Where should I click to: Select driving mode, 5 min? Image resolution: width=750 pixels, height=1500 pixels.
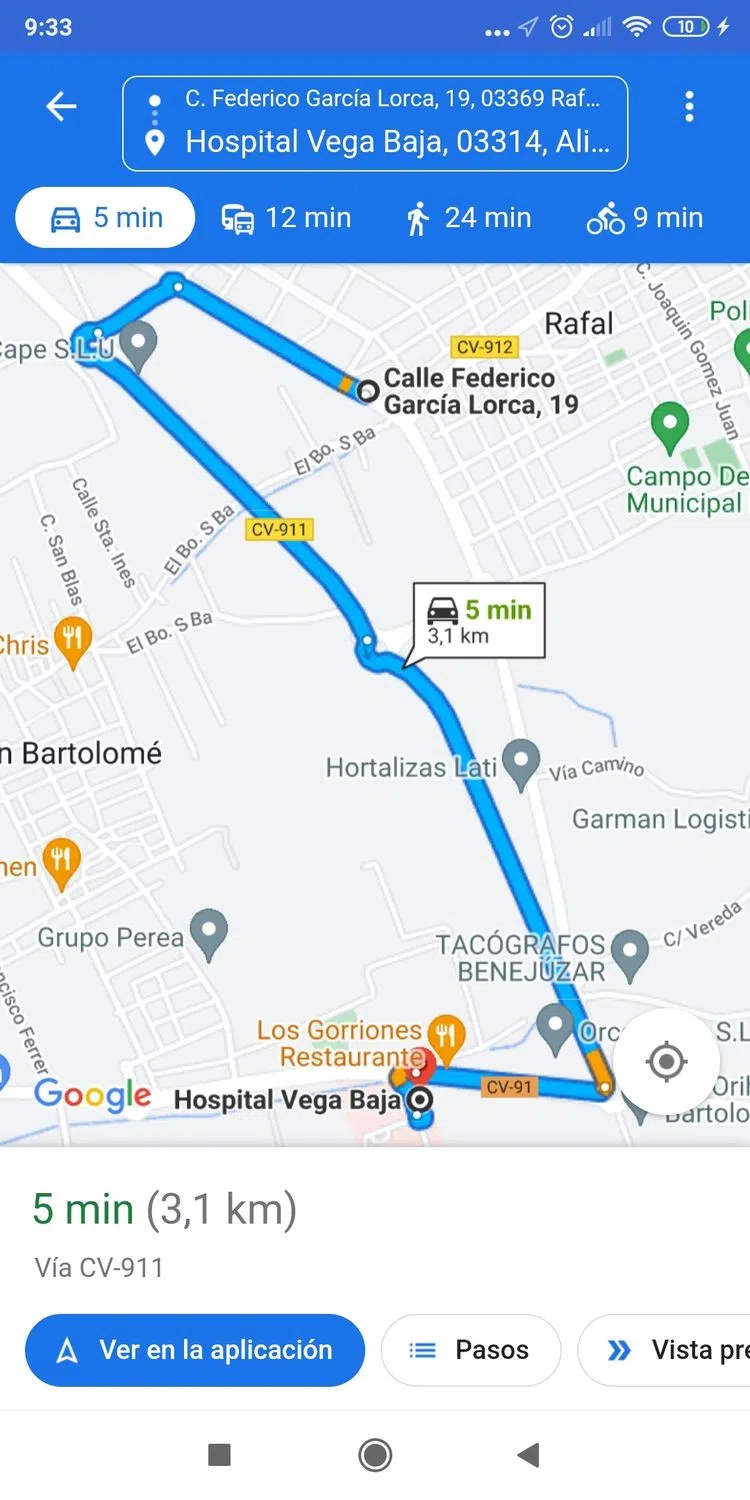(x=105, y=218)
